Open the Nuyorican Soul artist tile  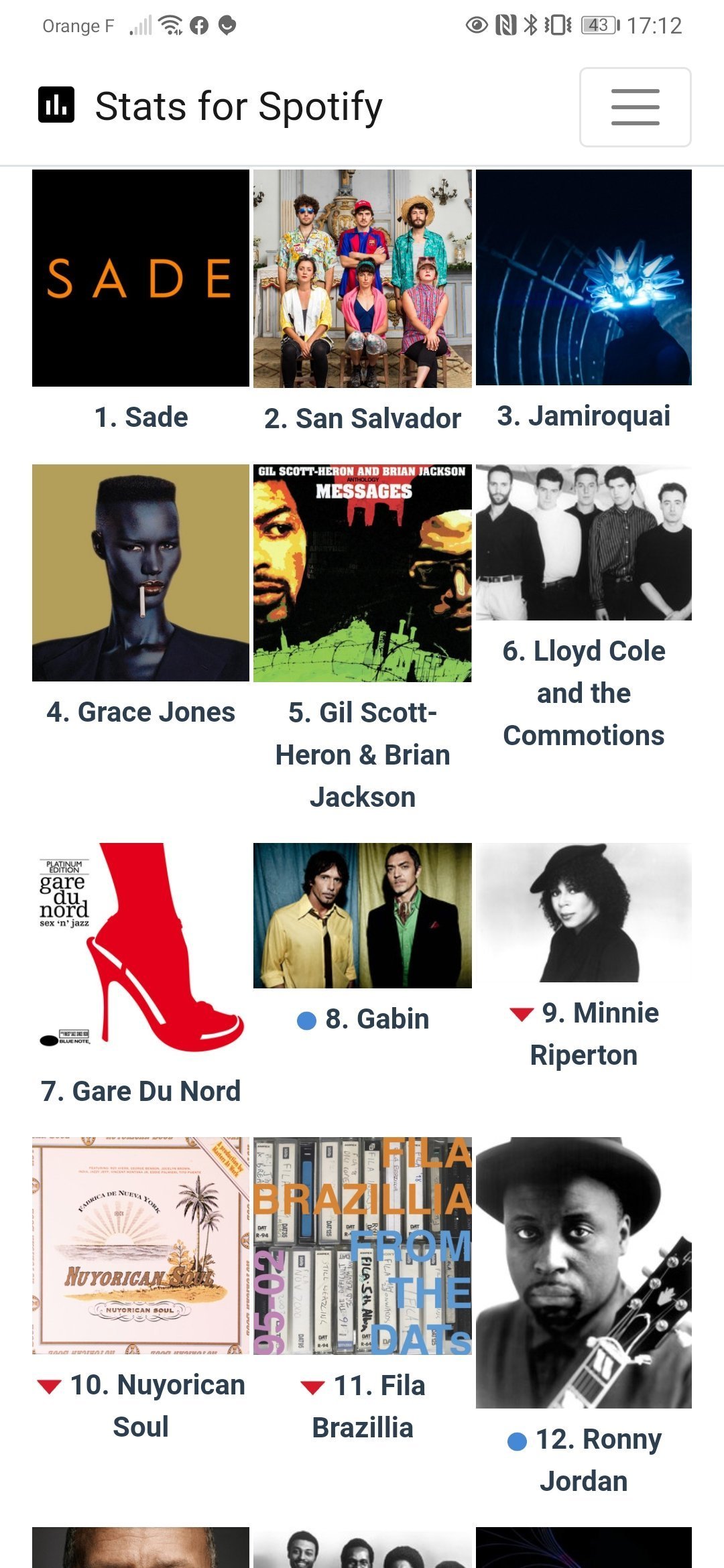141,1245
